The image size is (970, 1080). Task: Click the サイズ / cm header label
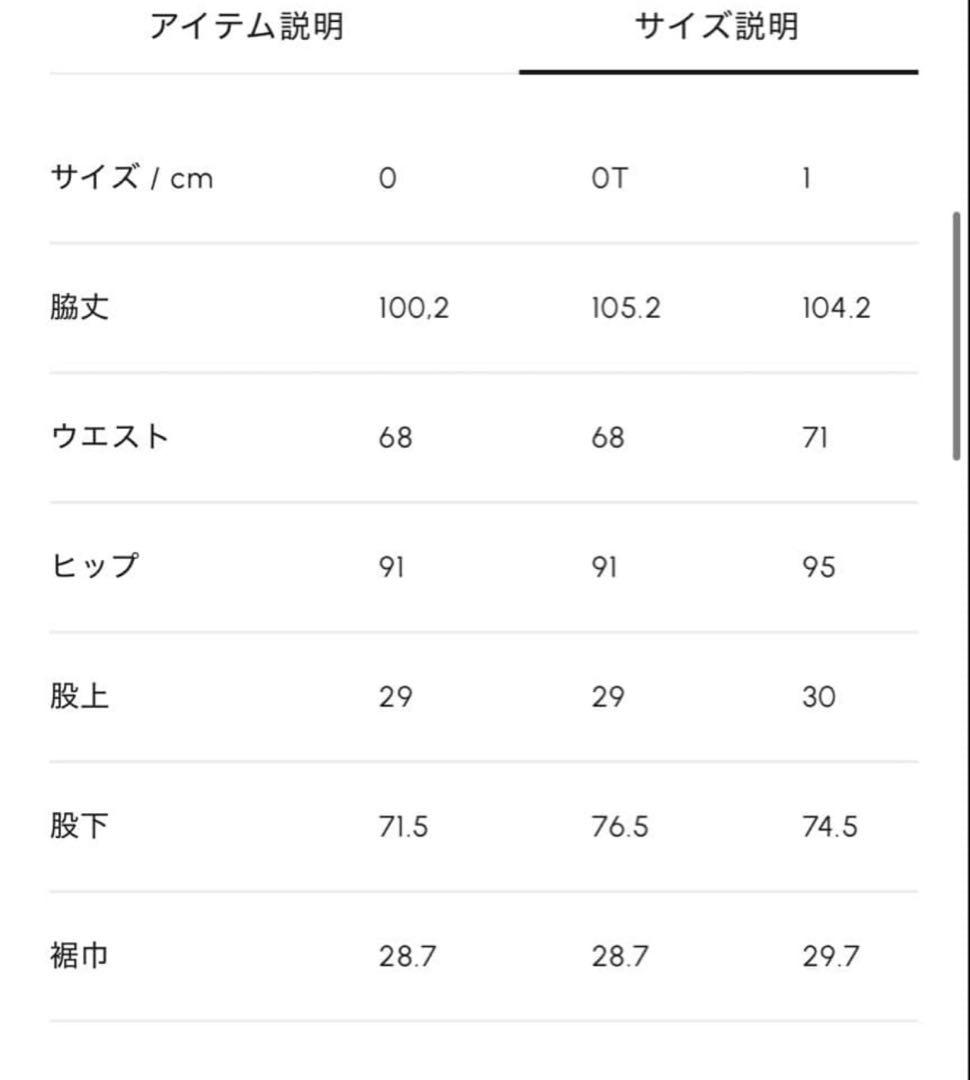[x=131, y=178]
